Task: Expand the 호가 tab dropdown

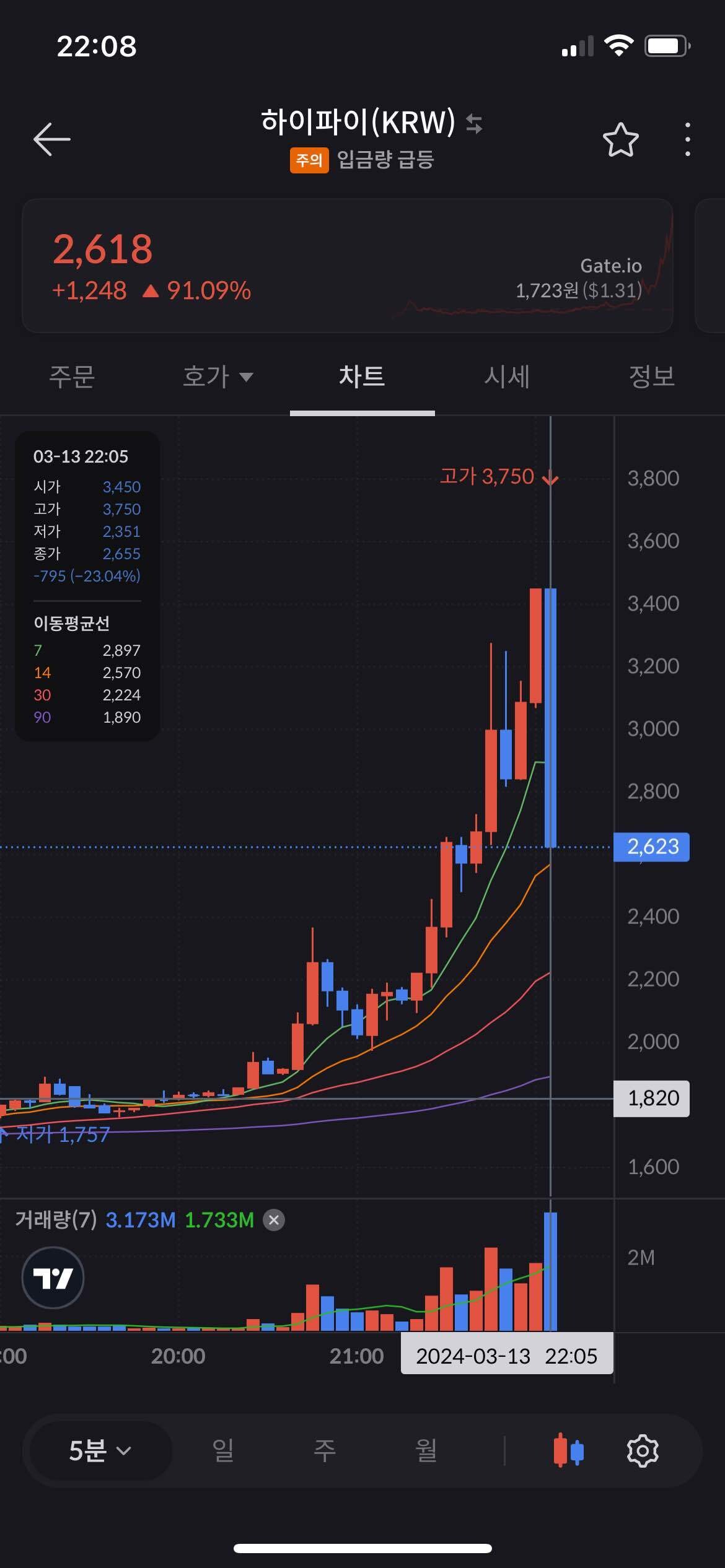Action: click(x=217, y=377)
